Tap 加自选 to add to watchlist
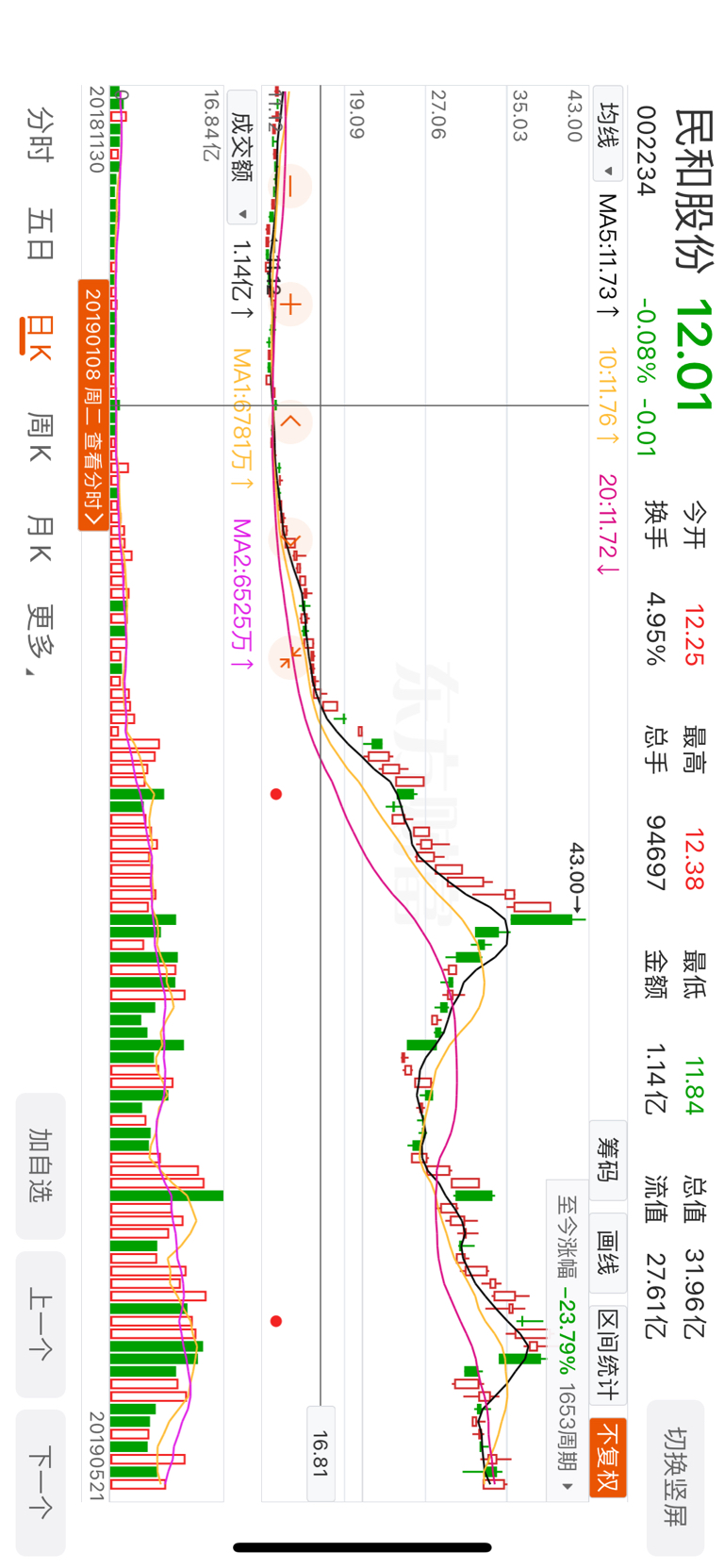Screen dimensions: 724x1568 coord(41,1165)
